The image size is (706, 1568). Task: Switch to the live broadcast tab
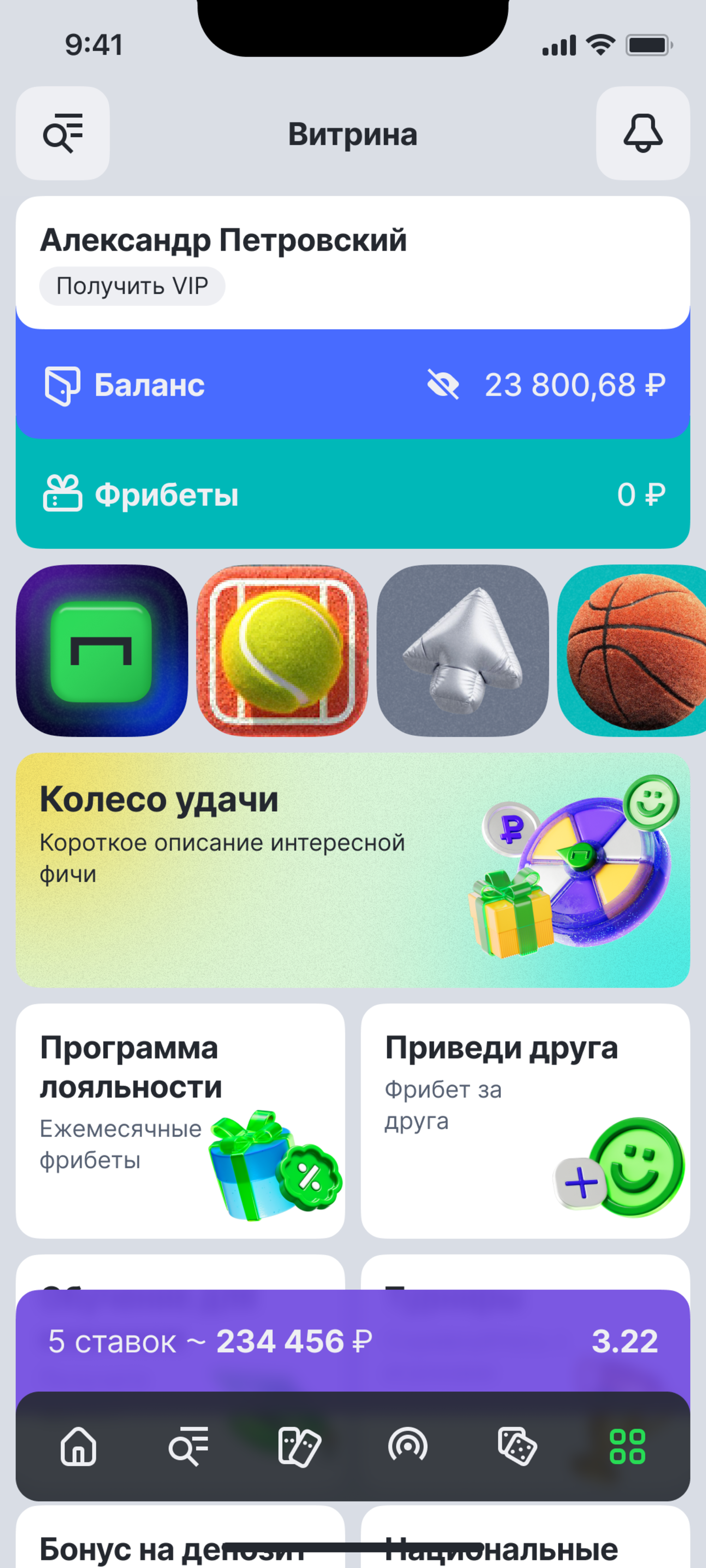click(407, 1446)
